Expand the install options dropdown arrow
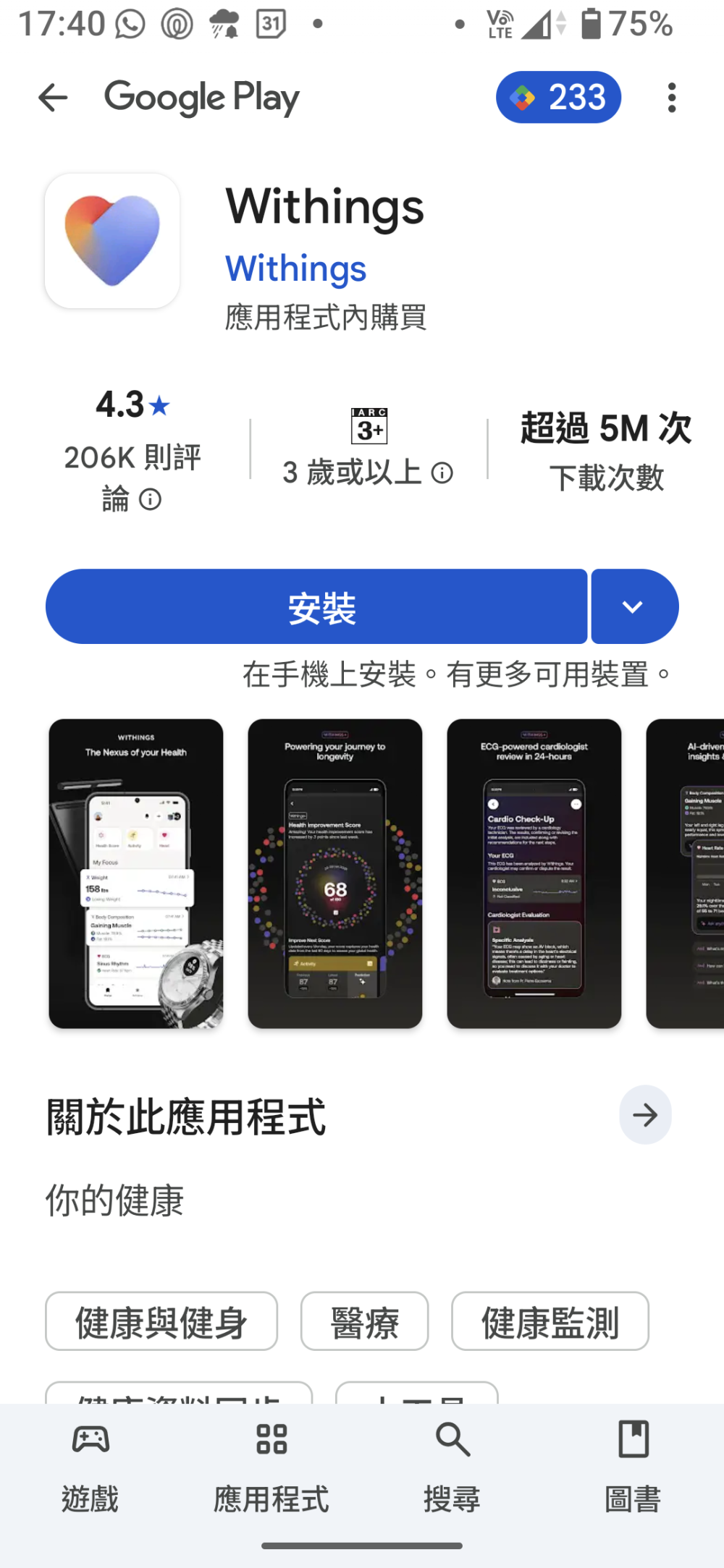The image size is (724, 1568). pyautogui.click(x=633, y=607)
